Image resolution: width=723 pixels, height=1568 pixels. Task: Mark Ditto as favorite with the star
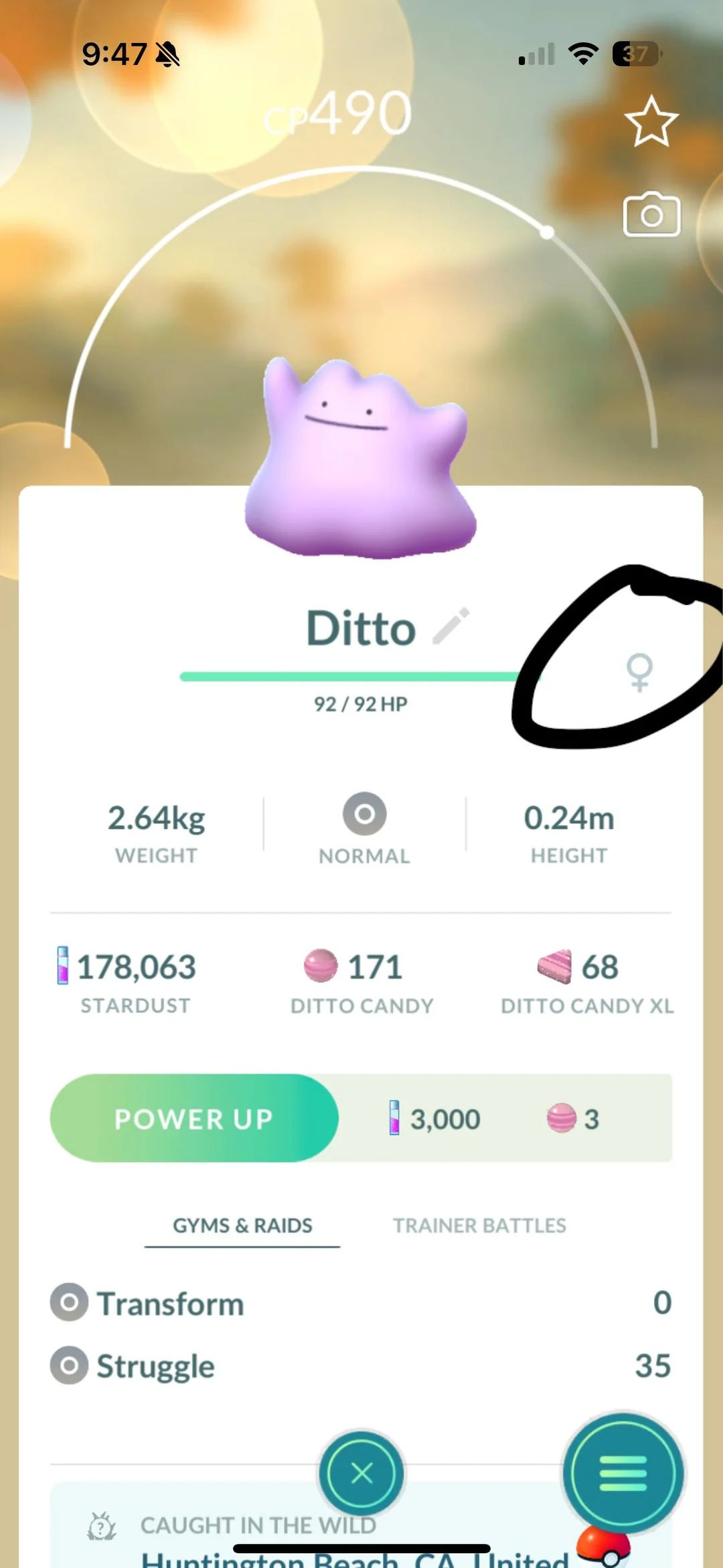651,121
